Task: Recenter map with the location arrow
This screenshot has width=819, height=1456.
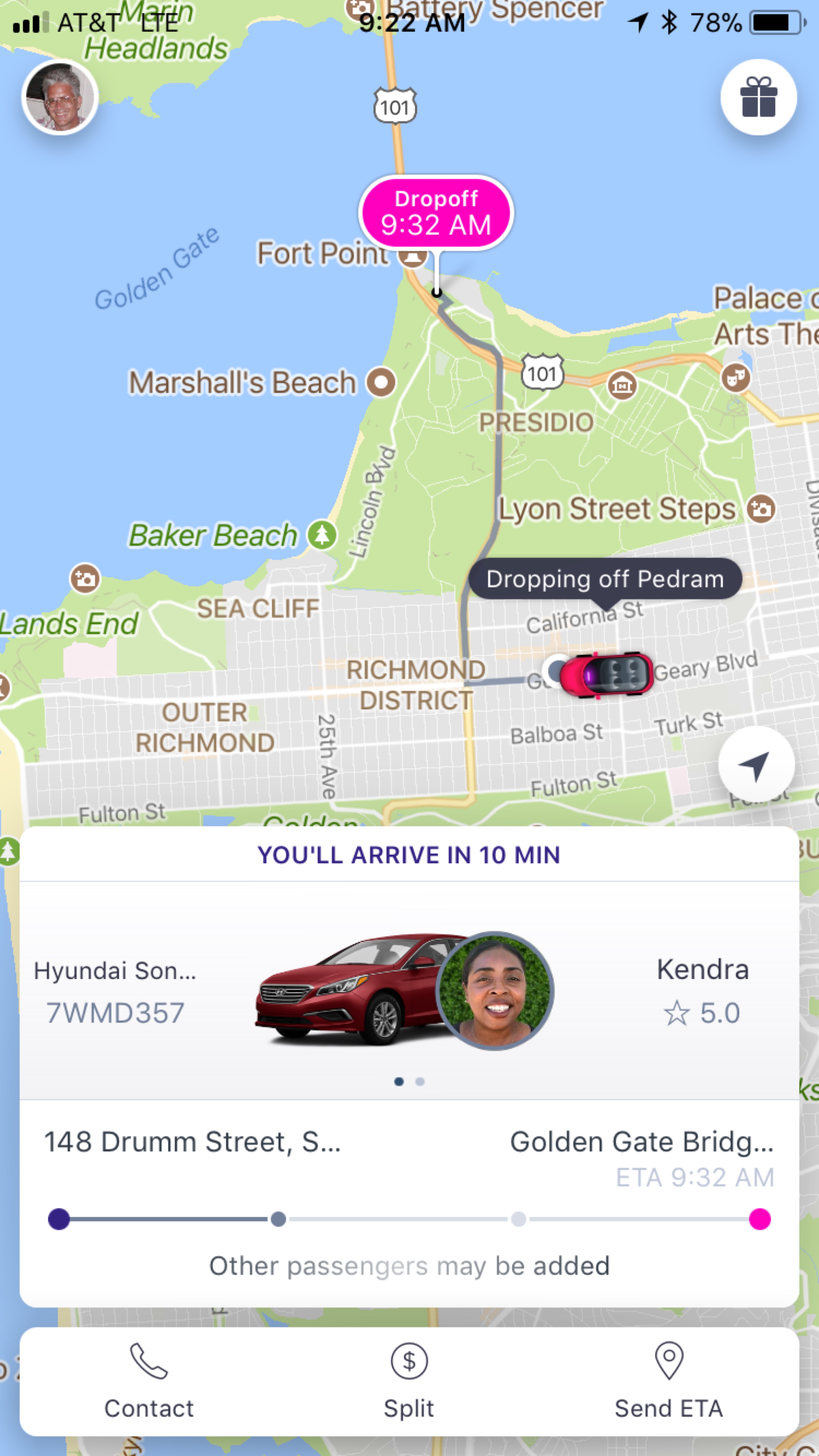Action: point(756,764)
